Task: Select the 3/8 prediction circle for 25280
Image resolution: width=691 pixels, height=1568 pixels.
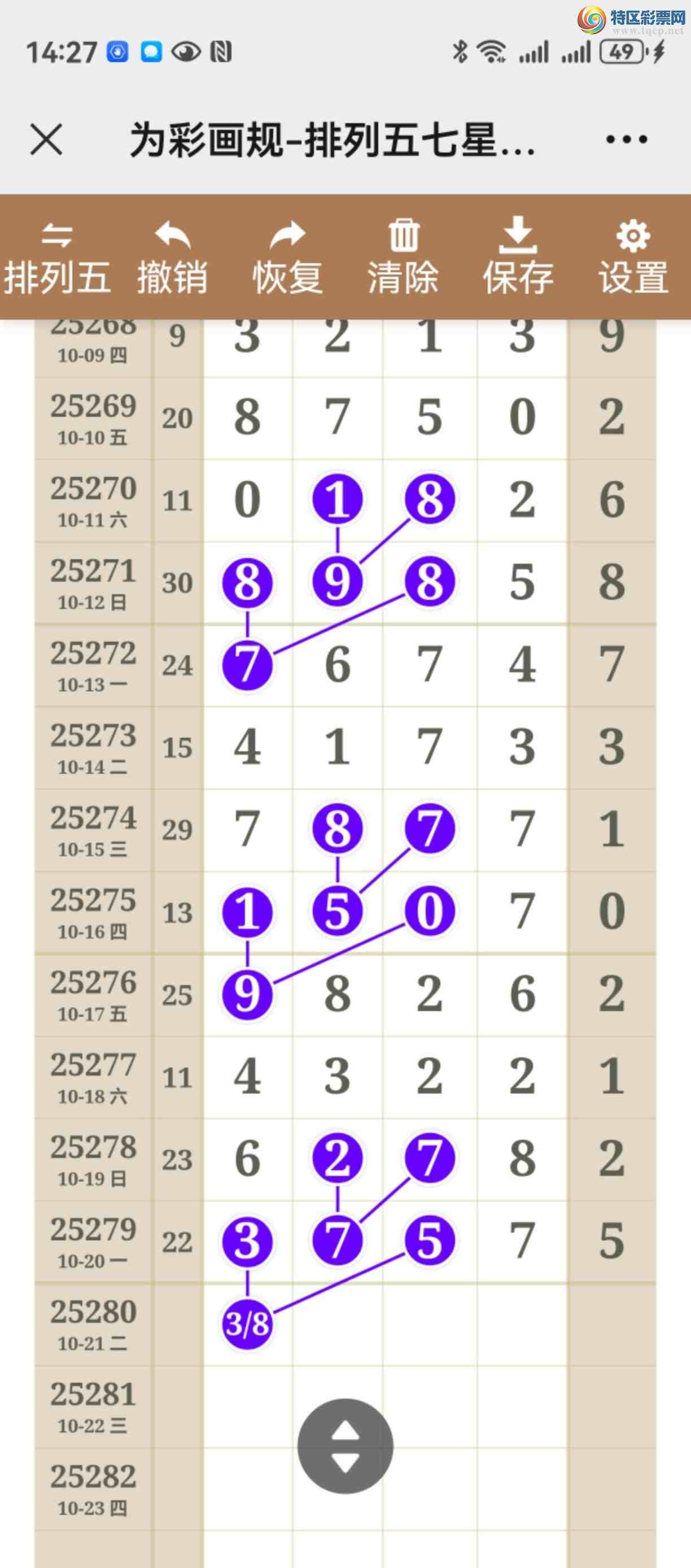Action: pyautogui.click(x=247, y=1324)
